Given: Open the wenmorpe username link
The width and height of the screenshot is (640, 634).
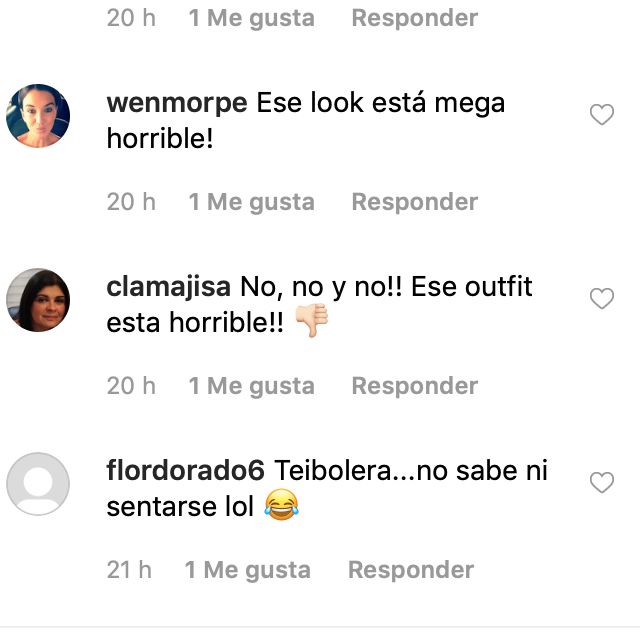Looking at the screenshot, I should [176, 103].
